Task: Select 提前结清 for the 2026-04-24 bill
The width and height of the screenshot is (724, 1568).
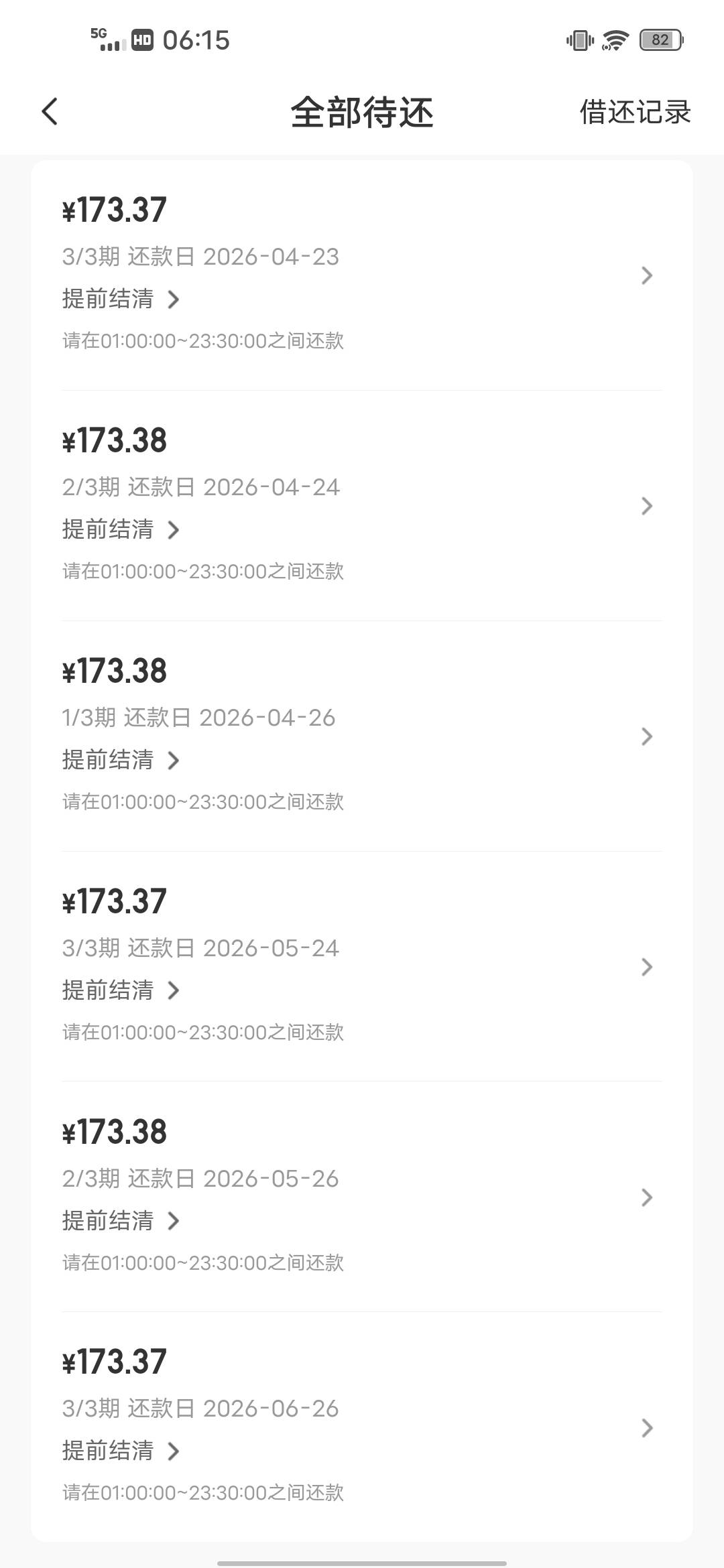Action: pyautogui.click(x=121, y=529)
